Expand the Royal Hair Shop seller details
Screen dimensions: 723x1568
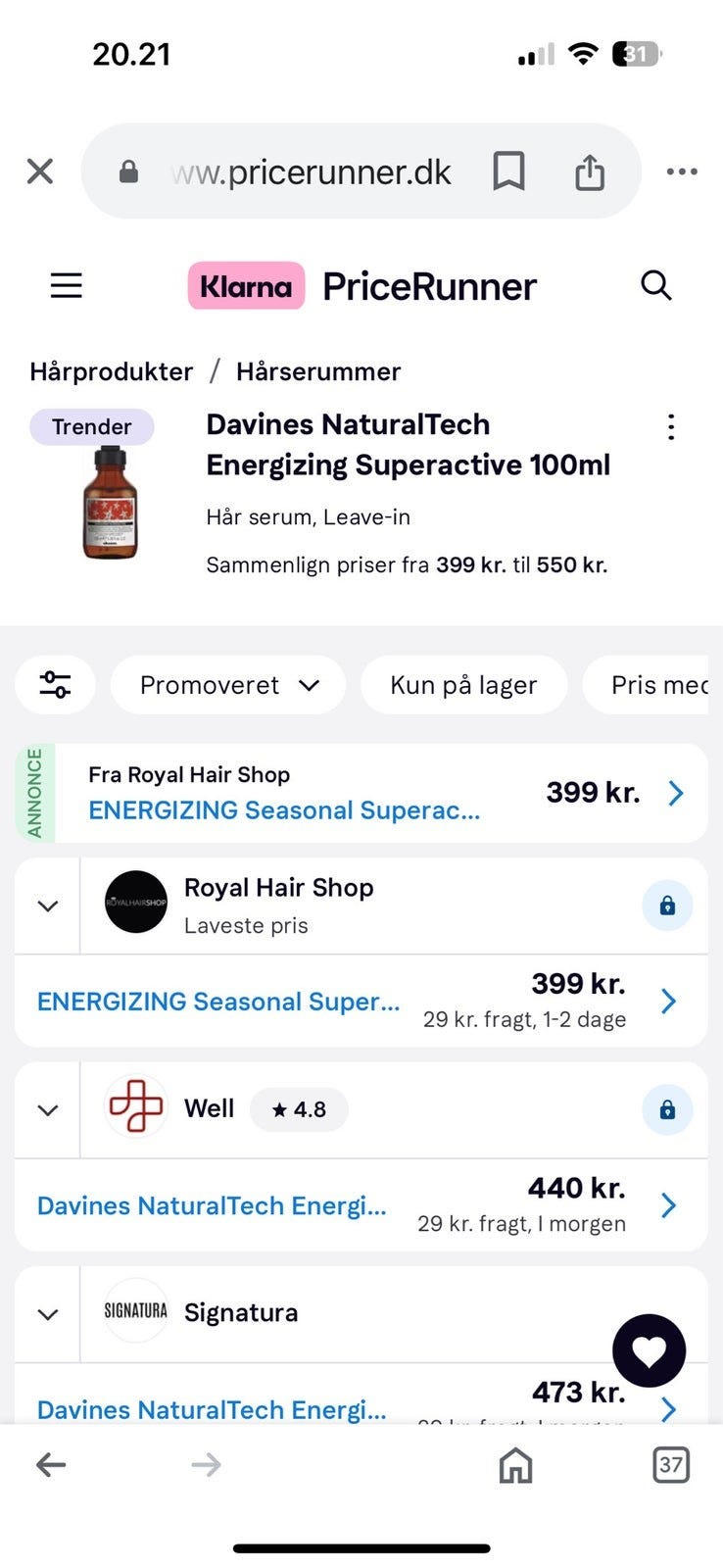47,906
